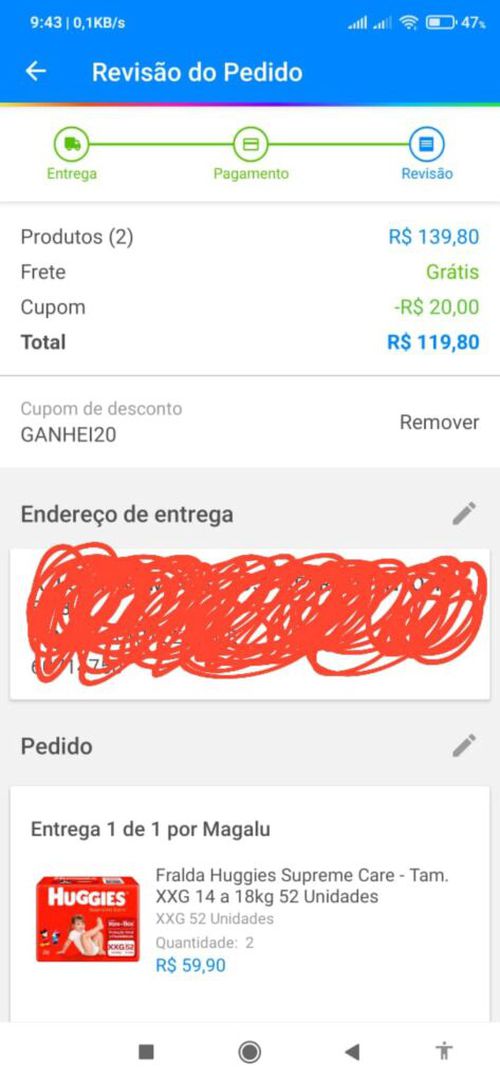This screenshot has width=500, height=1082.
Task: Return to the Entrega step
Action: click(72, 155)
